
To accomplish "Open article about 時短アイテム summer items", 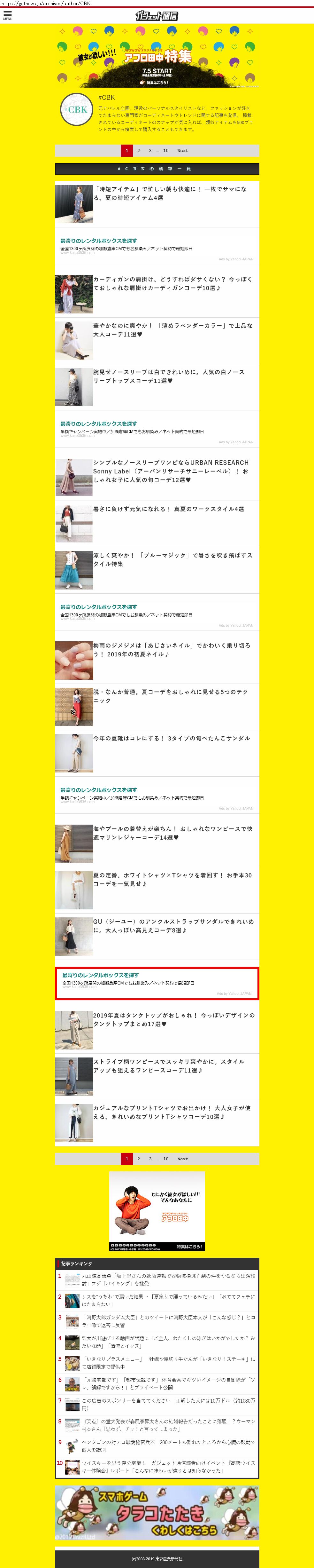I will [170, 194].
